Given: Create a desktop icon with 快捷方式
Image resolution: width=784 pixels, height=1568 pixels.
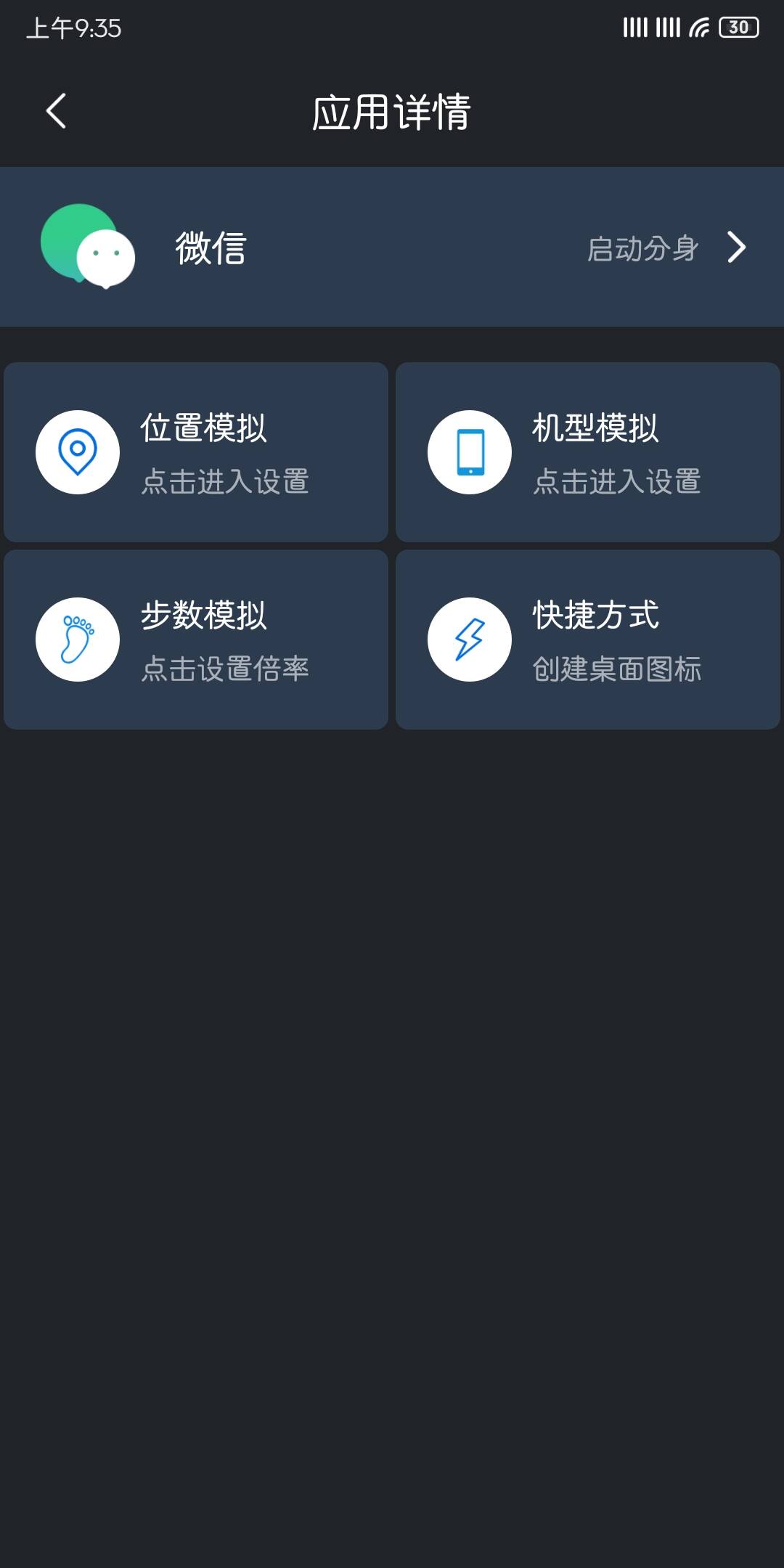Looking at the screenshot, I should click(588, 640).
